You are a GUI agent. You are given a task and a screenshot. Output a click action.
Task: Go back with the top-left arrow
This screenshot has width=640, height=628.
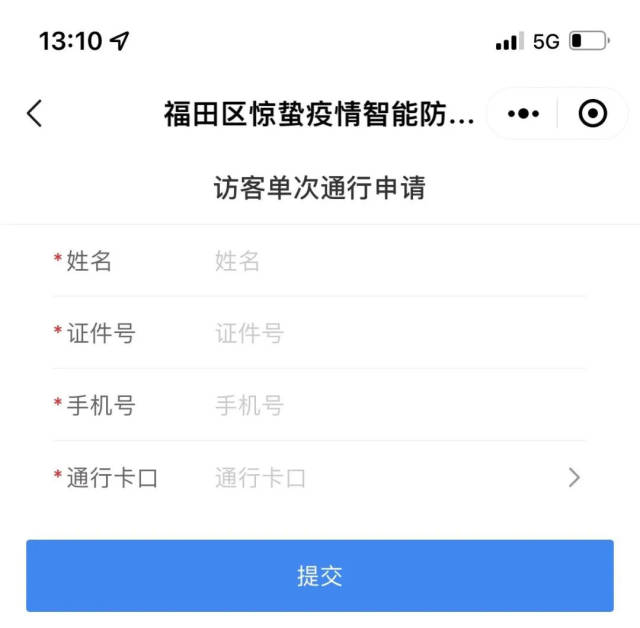pyautogui.click(x=35, y=114)
